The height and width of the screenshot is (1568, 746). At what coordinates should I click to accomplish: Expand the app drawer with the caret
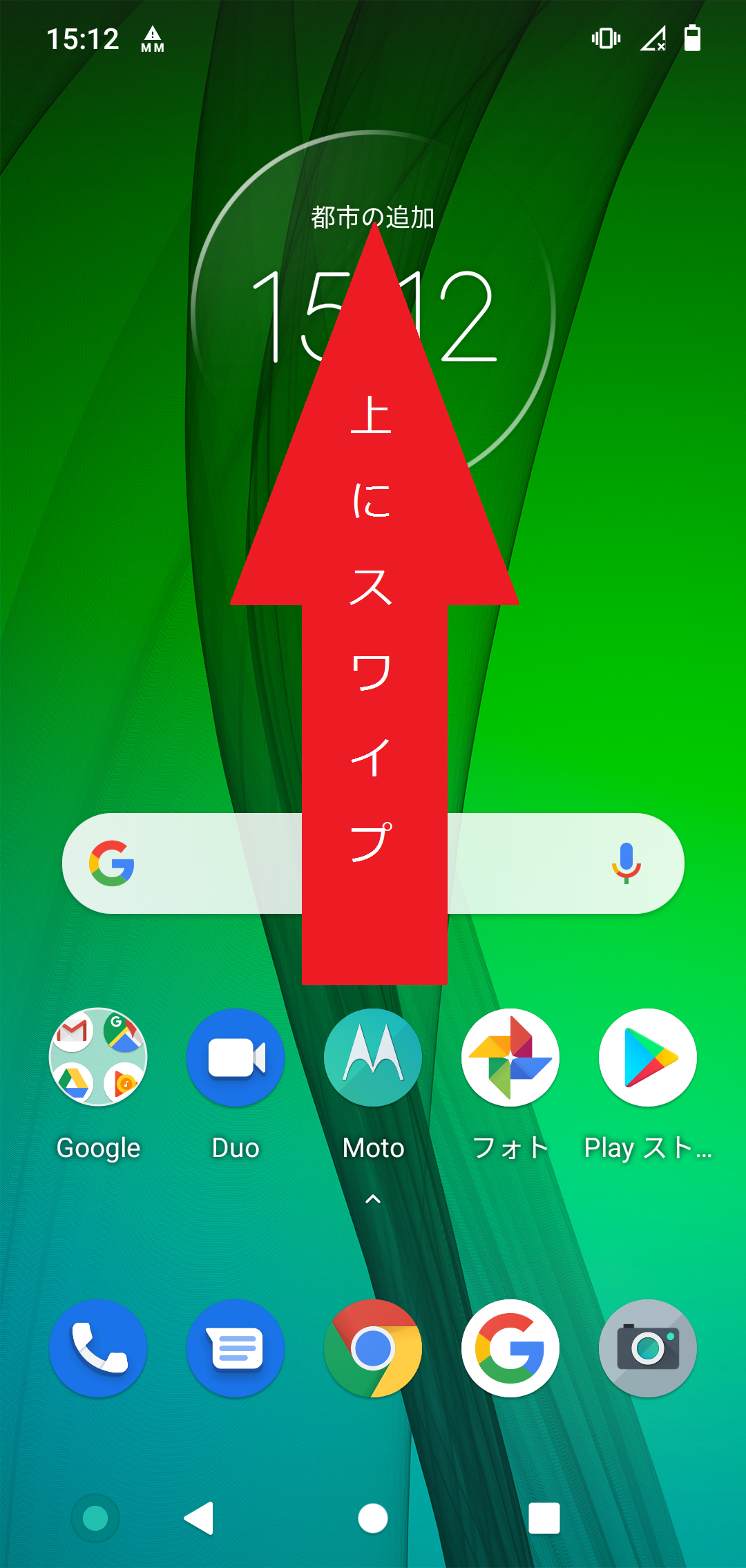[x=372, y=1200]
